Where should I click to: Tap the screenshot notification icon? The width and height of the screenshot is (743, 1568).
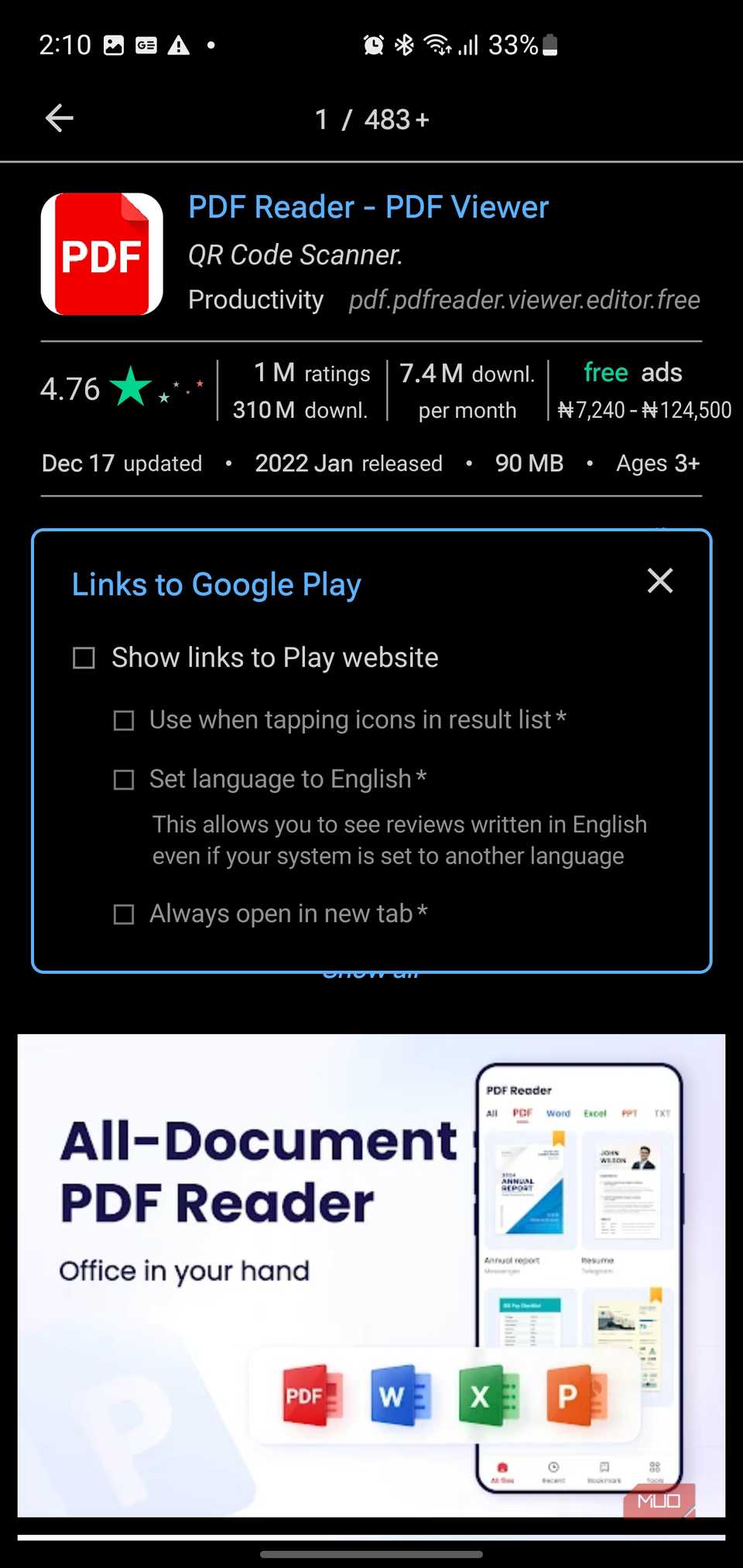(115, 44)
